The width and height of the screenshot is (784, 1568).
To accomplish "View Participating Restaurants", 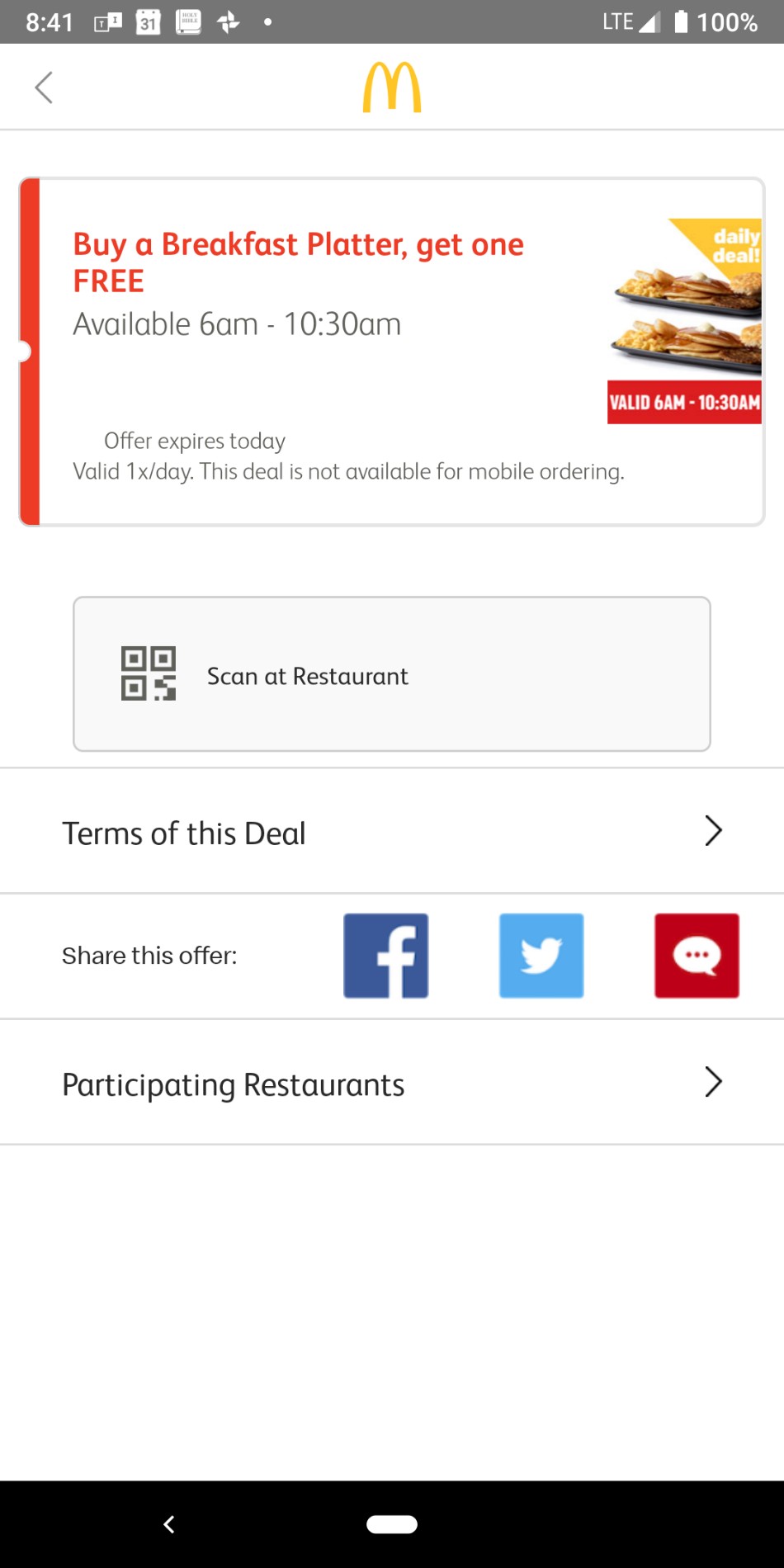I will coord(391,1083).
